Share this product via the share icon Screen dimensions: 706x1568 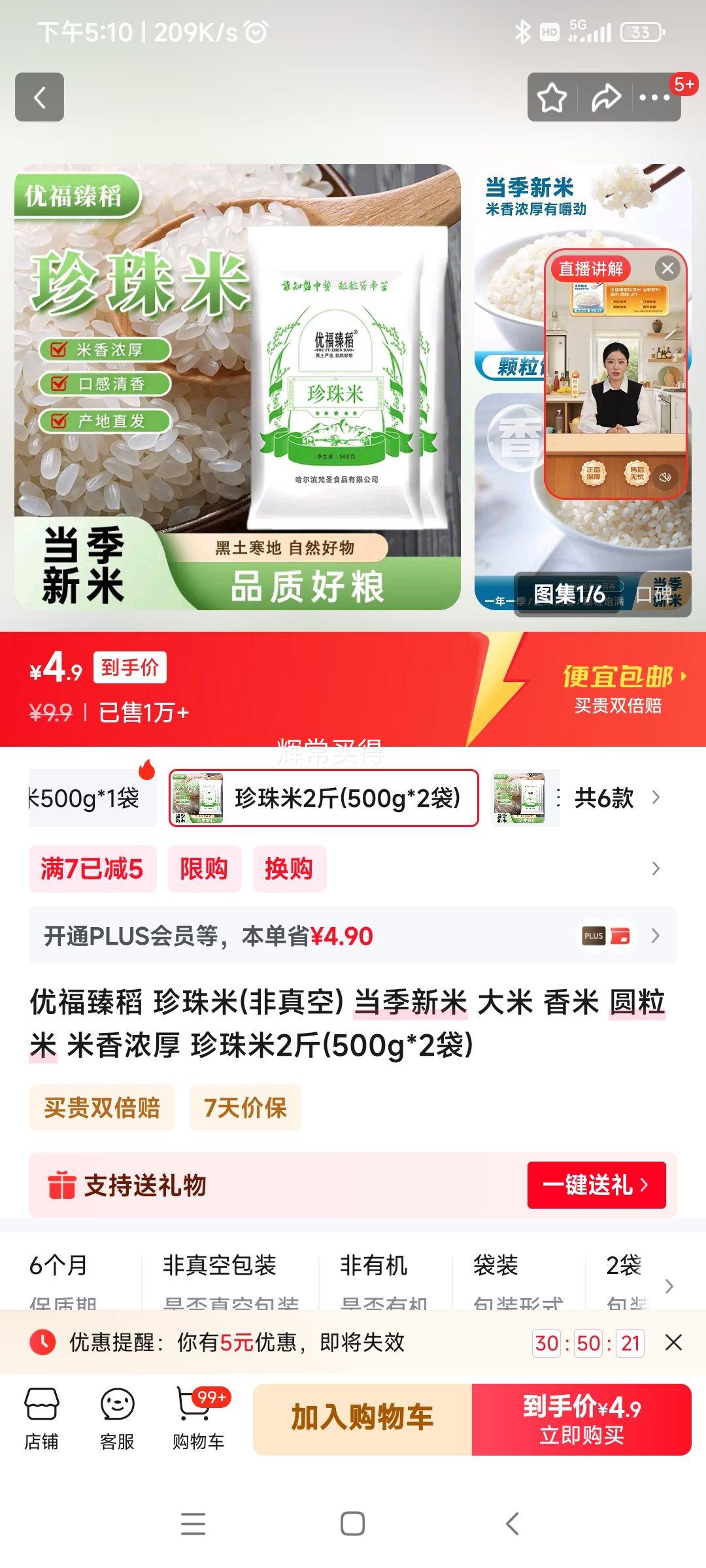tap(606, 97)
